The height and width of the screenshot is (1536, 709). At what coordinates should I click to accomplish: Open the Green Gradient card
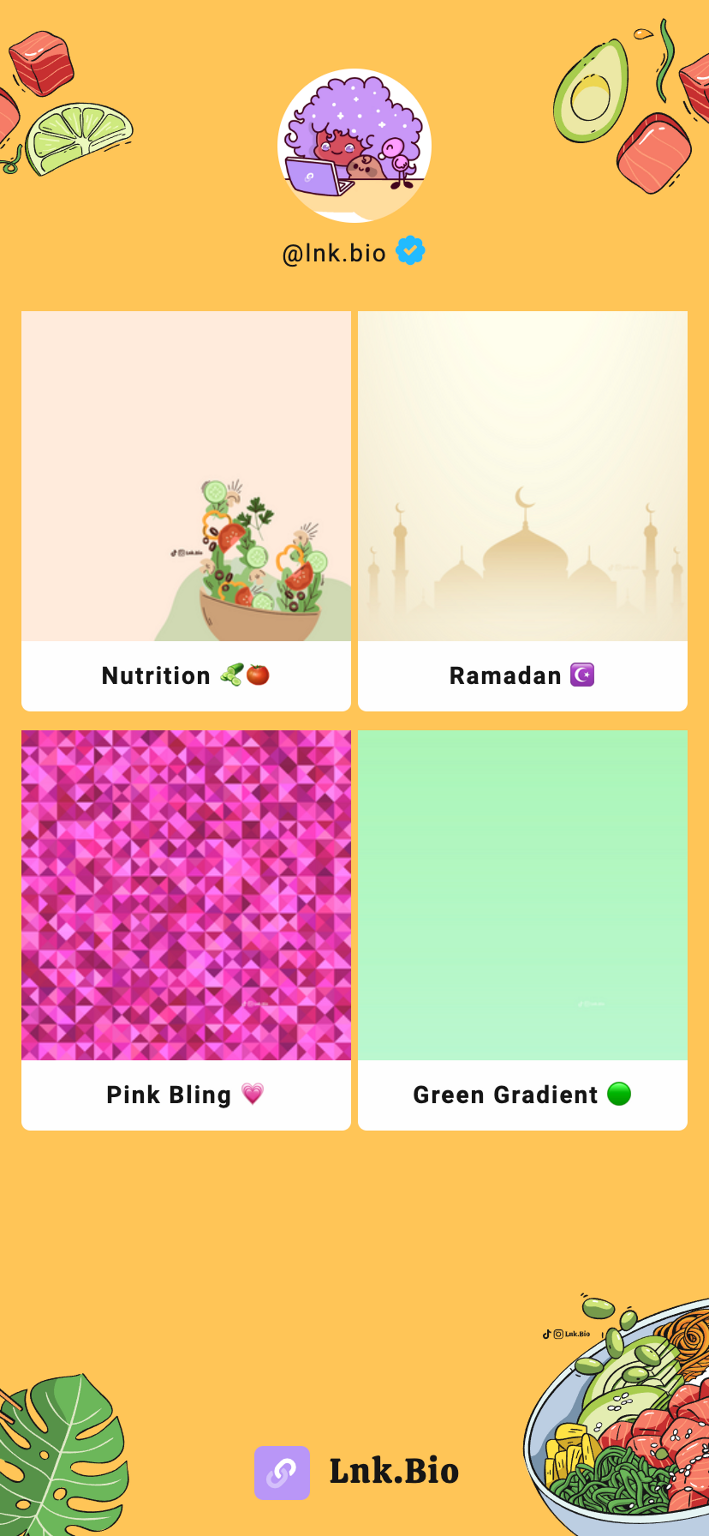pyautogui.click(x=522, y=930)
